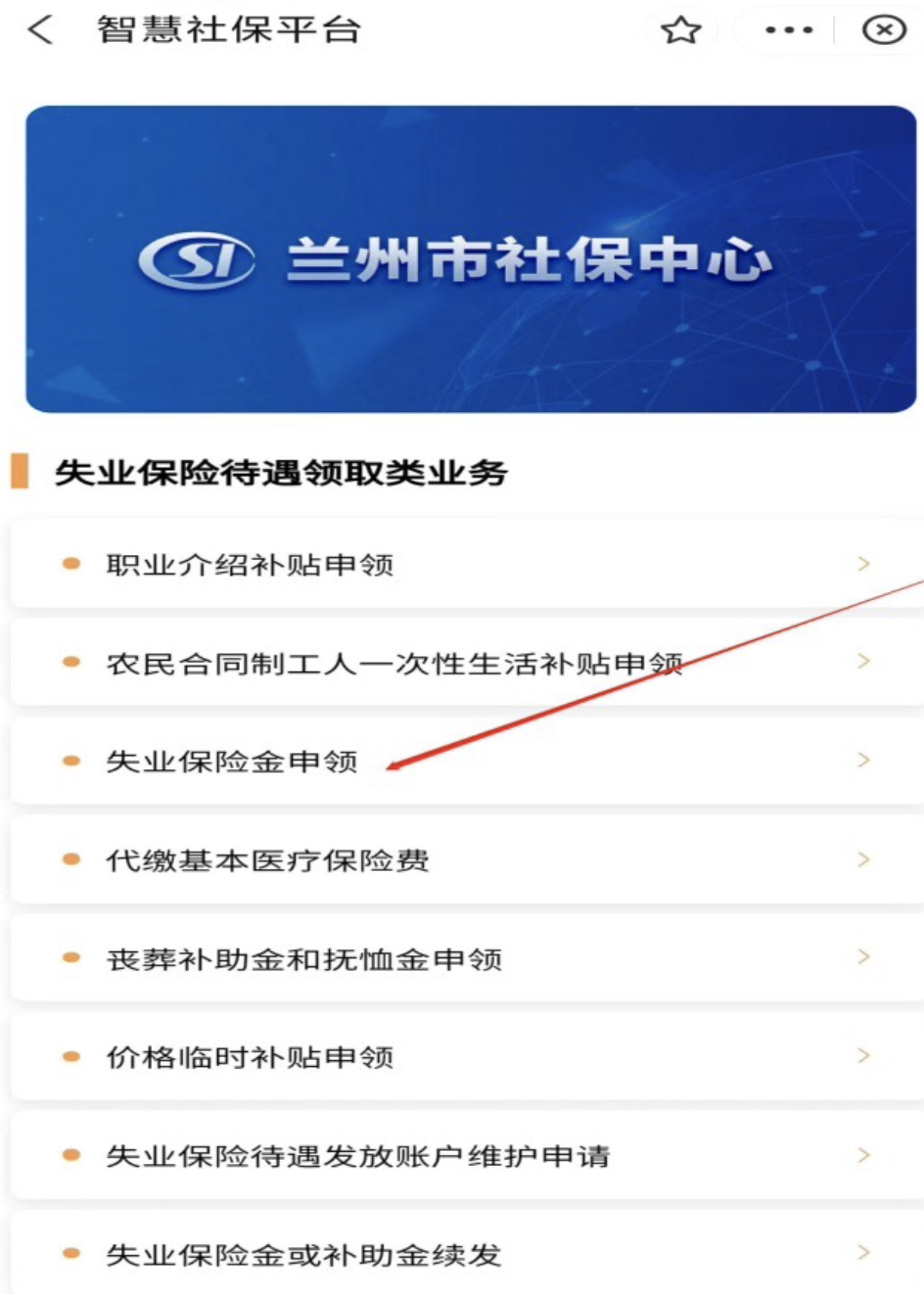Viewport: 924px width, 1294px height.
Task: Open 失业保险待遇发放账户维护申请
Action: (357, 1156)
